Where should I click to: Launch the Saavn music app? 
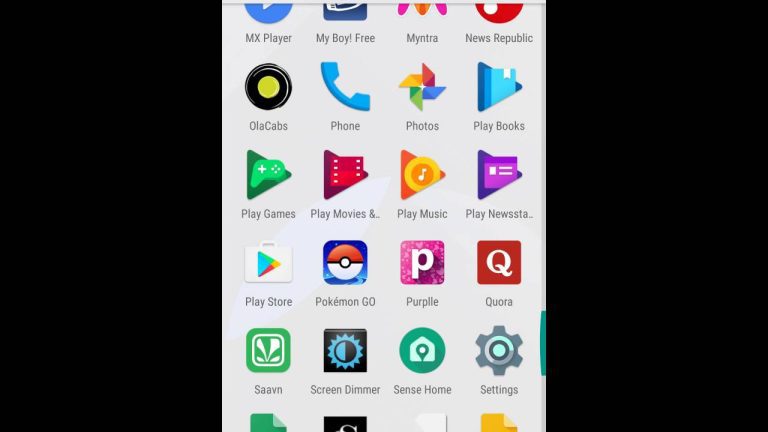(x=268, y=351)
